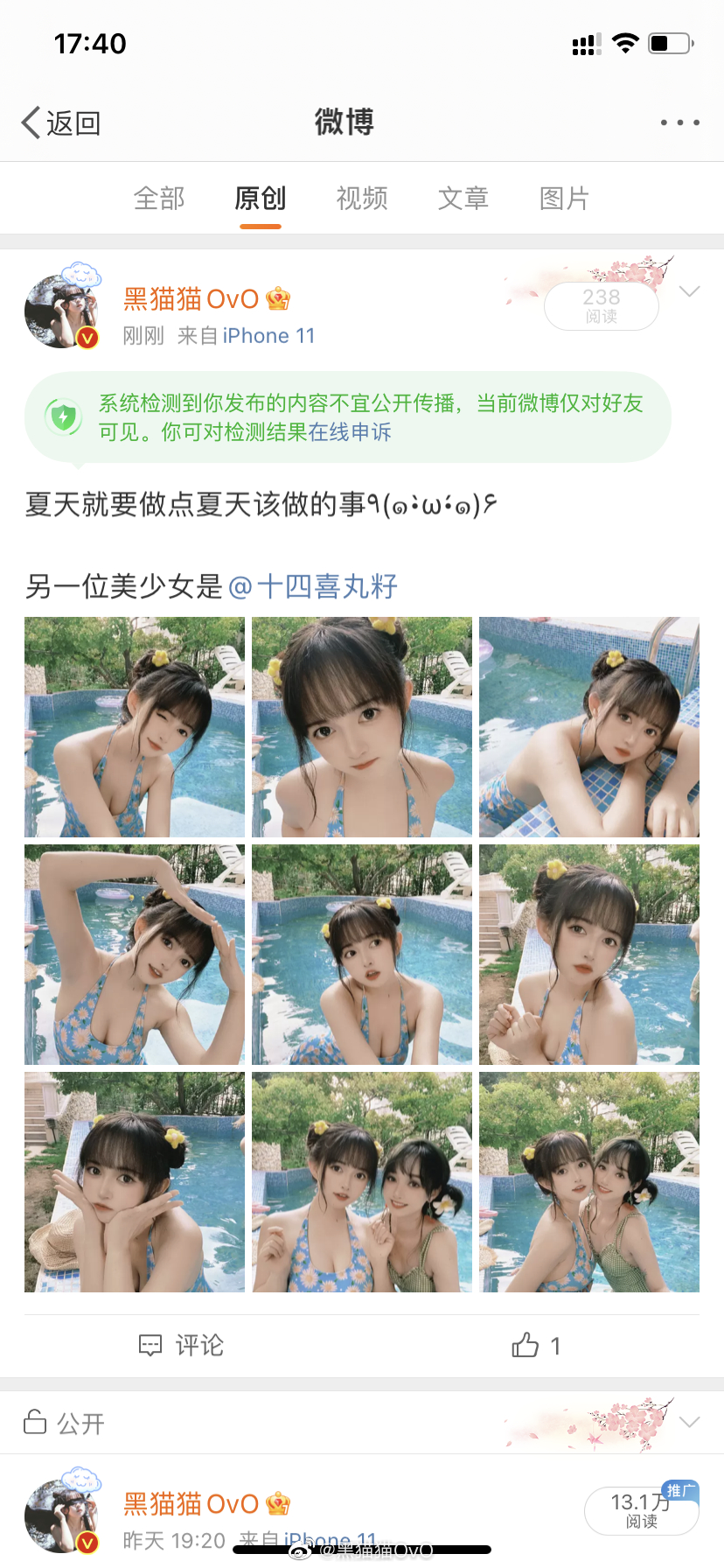Open the 文章 tab
The width and height of the screenshot is (724, 1568).
tap(463, 199)
